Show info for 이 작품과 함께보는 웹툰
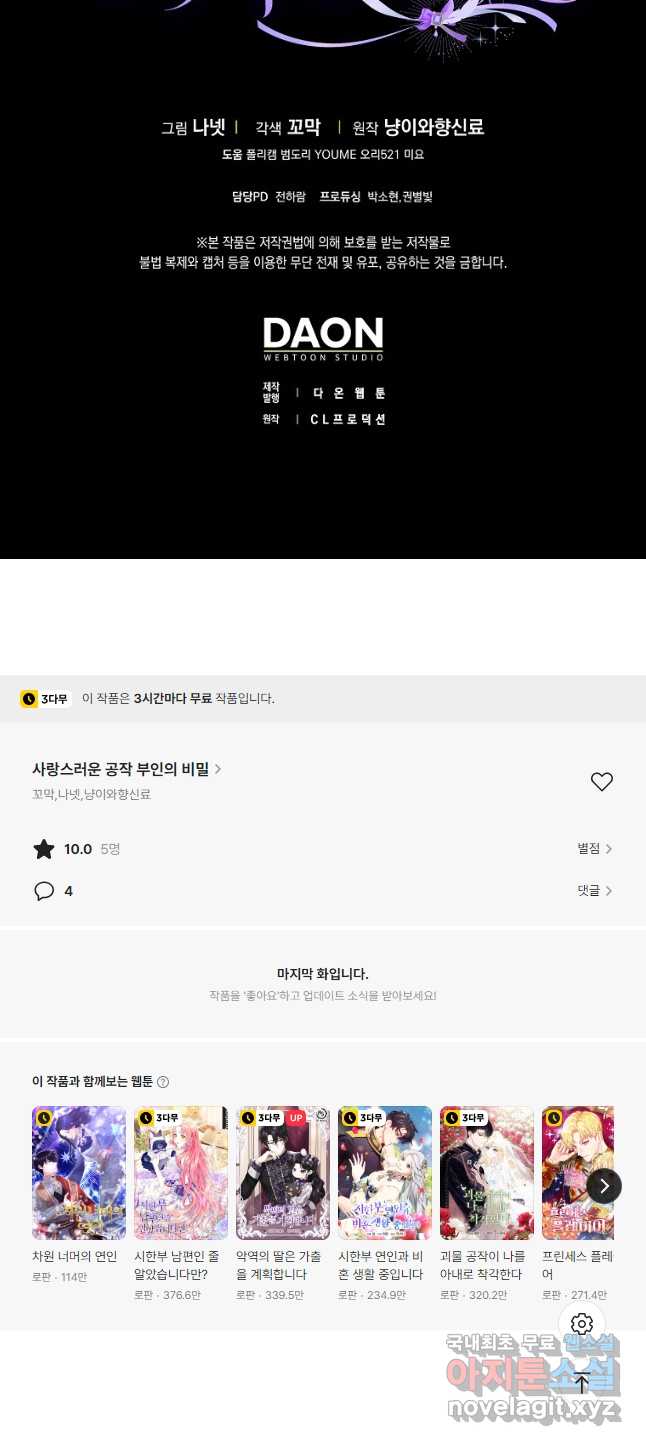The height and width of the screenshot is (1446, 646). pyautogui.click(x=163, y=1082)
